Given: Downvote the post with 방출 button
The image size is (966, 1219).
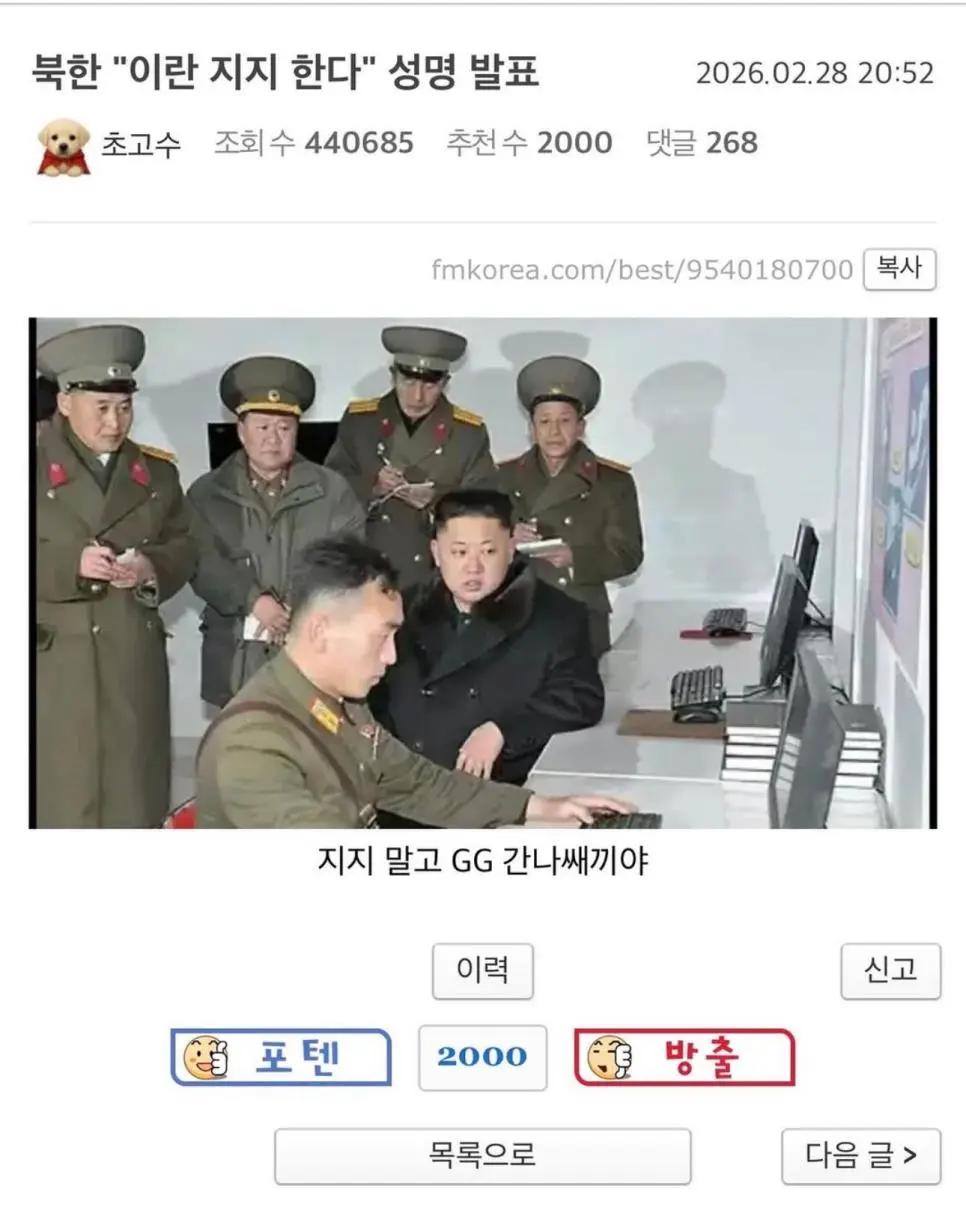Looking at the screenshot, I should 684,1057.
